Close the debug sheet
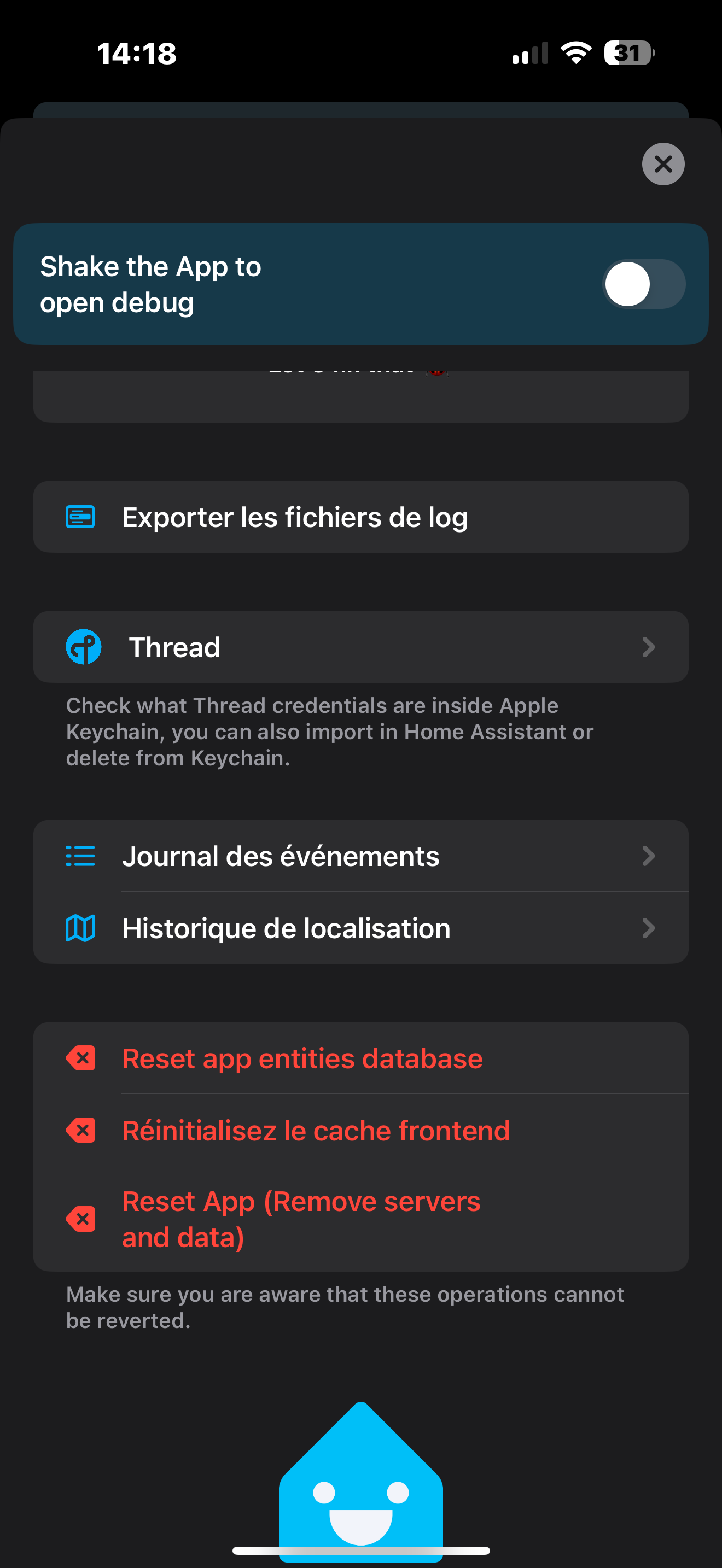Viewport: 722px width, 1568px height. 663,163
